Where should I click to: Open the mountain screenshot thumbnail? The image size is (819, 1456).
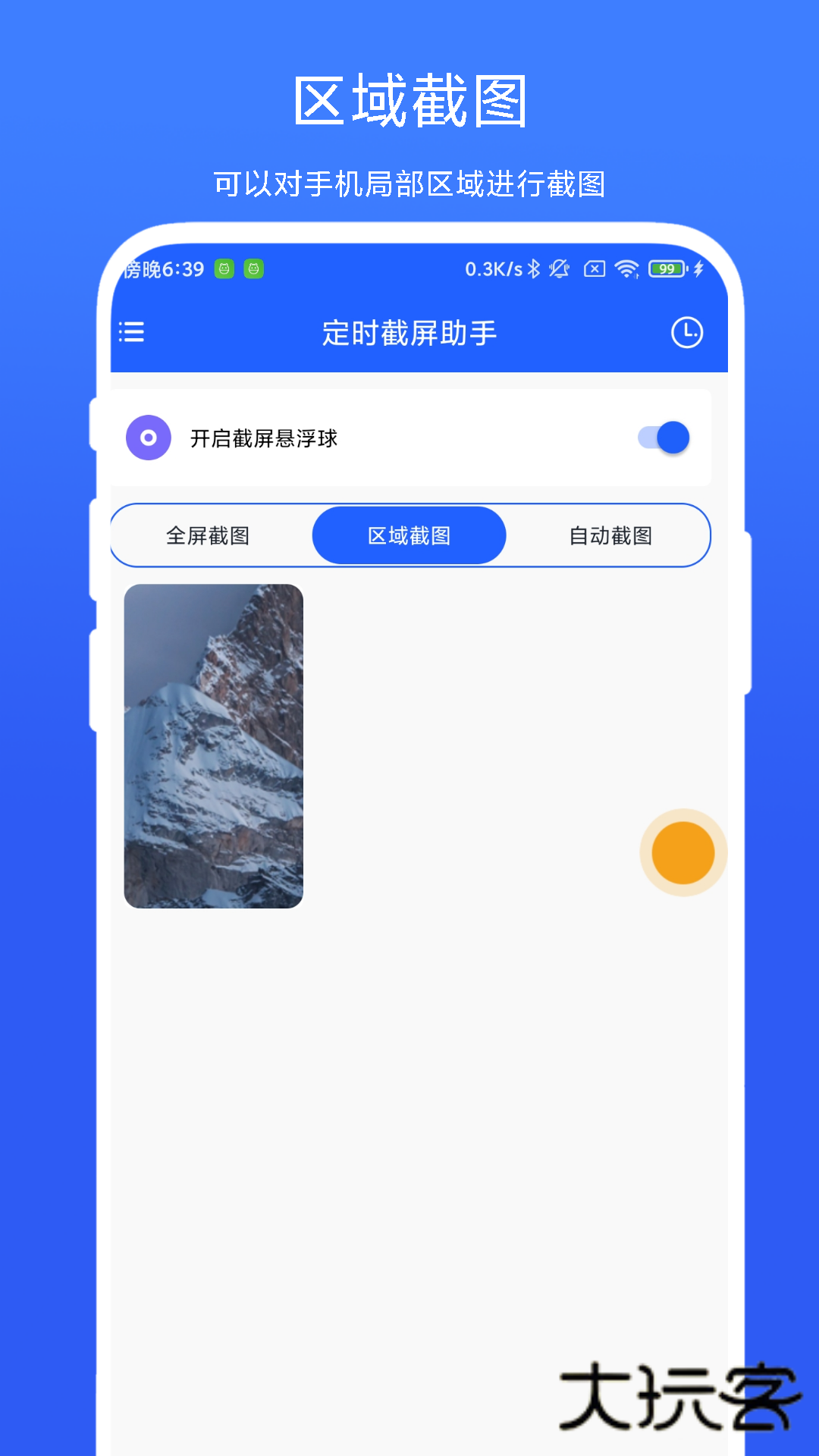pos(214,745)
